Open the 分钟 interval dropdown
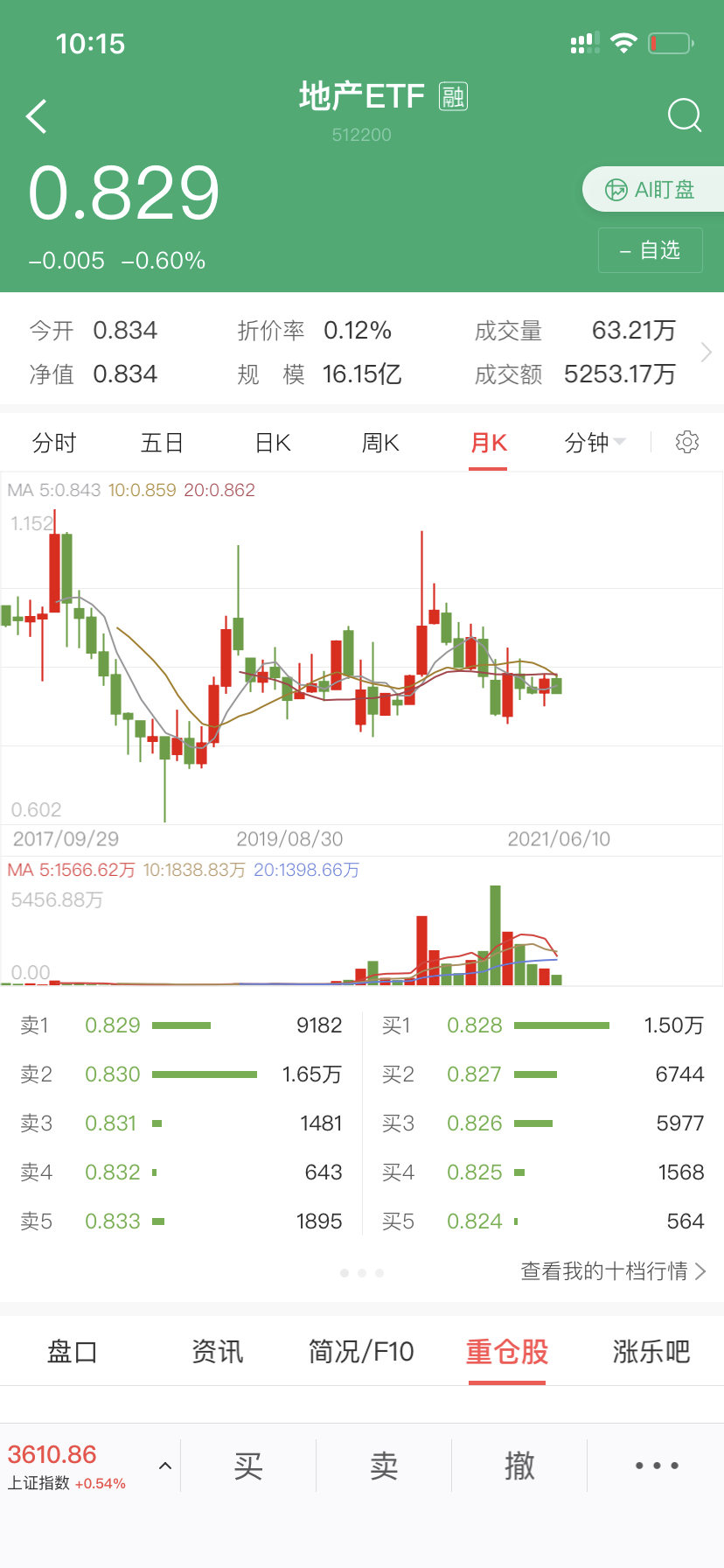724x1568 pixels. click(595, 443)
